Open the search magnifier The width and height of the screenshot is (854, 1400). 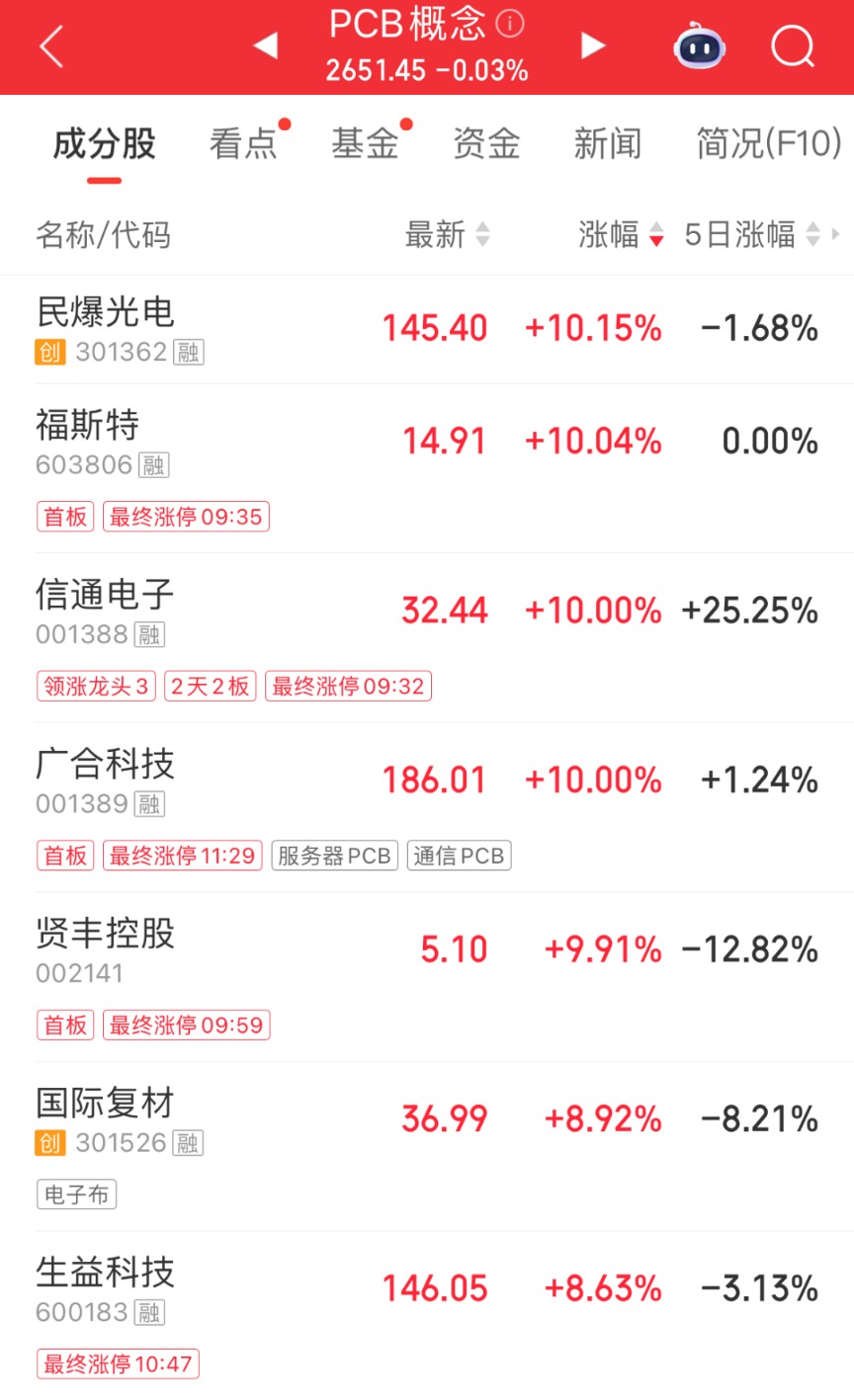(793, 45)
